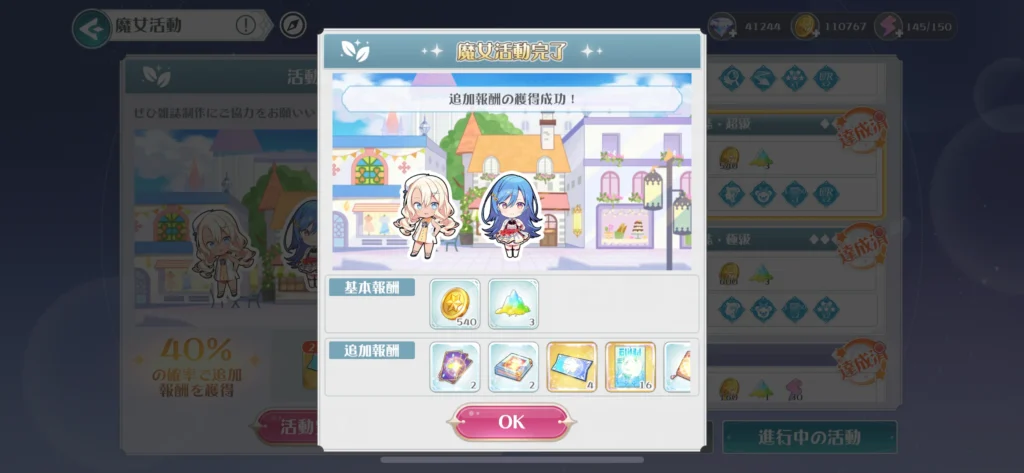The height and width of the screenshot is (473, 1024).
Task: View the gold coin basic reward item
Action: (x=455, y=304)
